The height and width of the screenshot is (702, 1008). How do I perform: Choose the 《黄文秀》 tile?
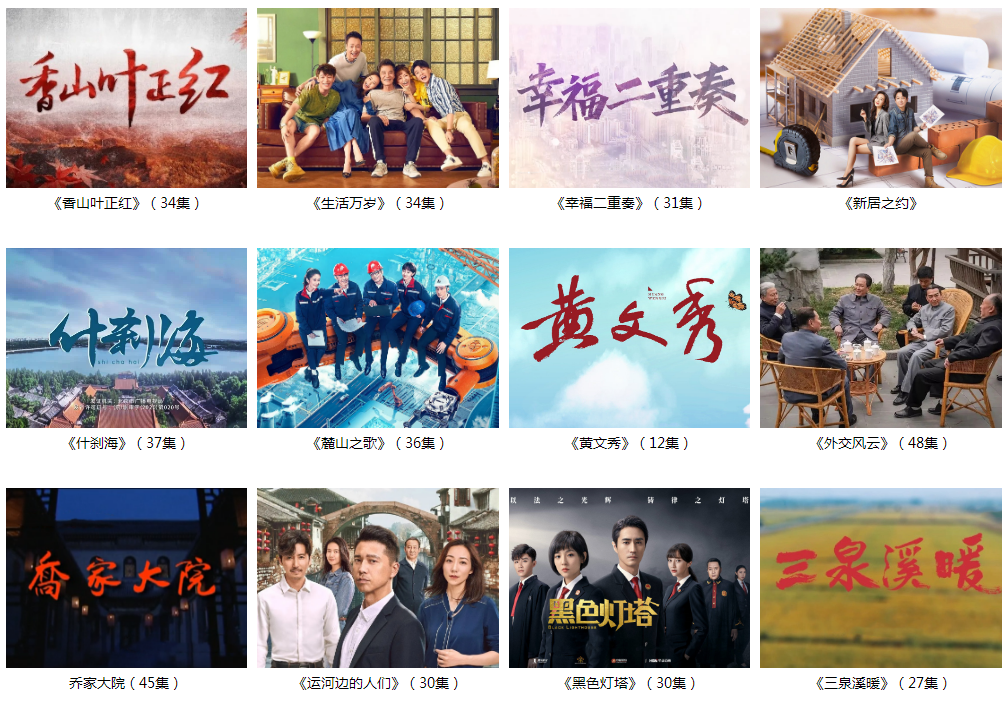(629, 338)
